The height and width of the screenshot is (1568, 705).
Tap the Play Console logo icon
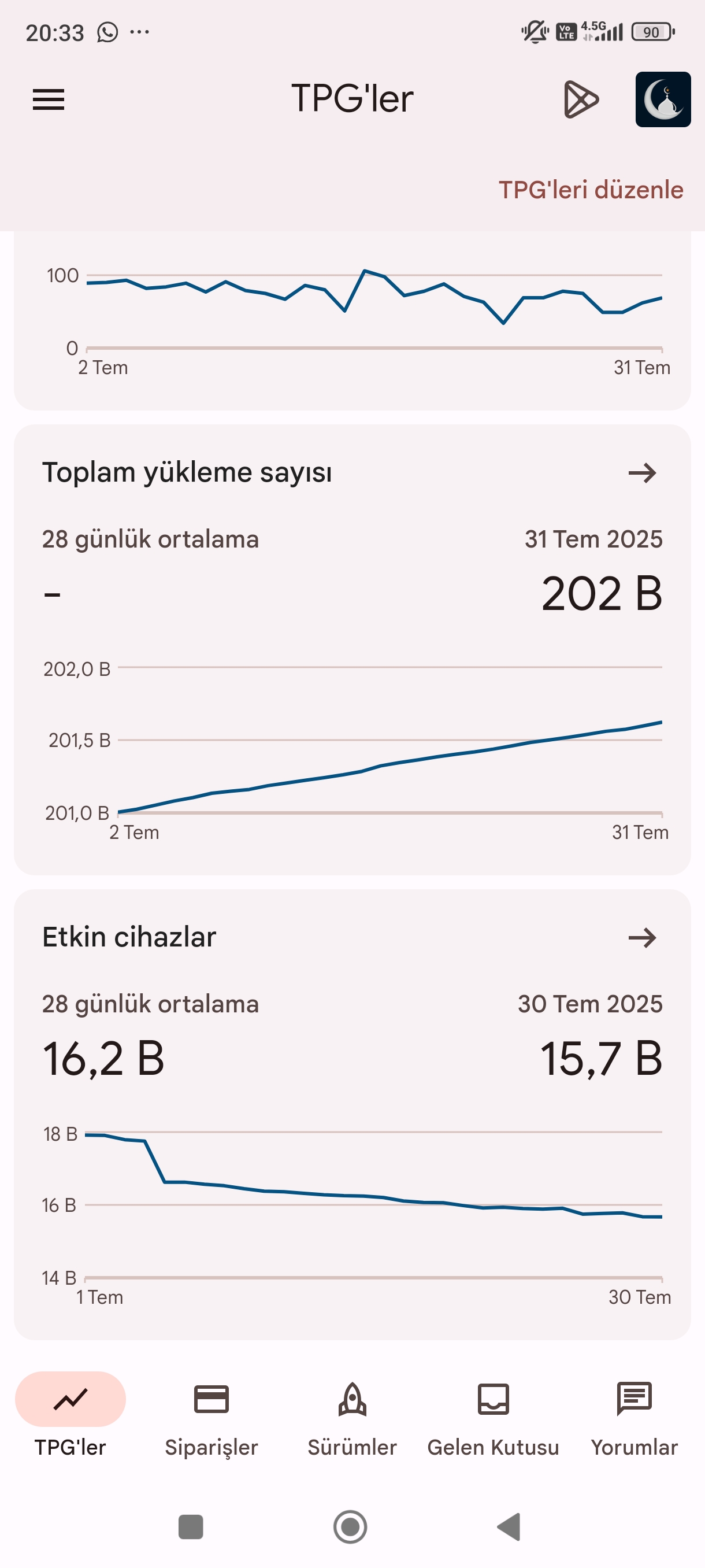(581, 99)
